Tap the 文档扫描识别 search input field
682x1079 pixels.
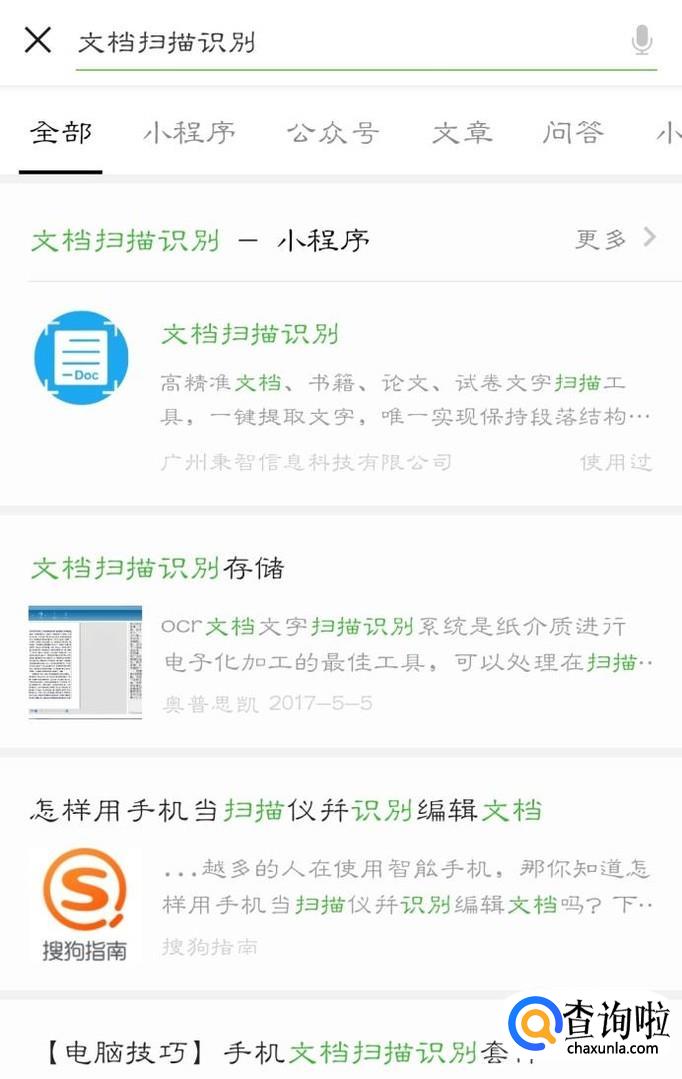click(x=340, y=42)
